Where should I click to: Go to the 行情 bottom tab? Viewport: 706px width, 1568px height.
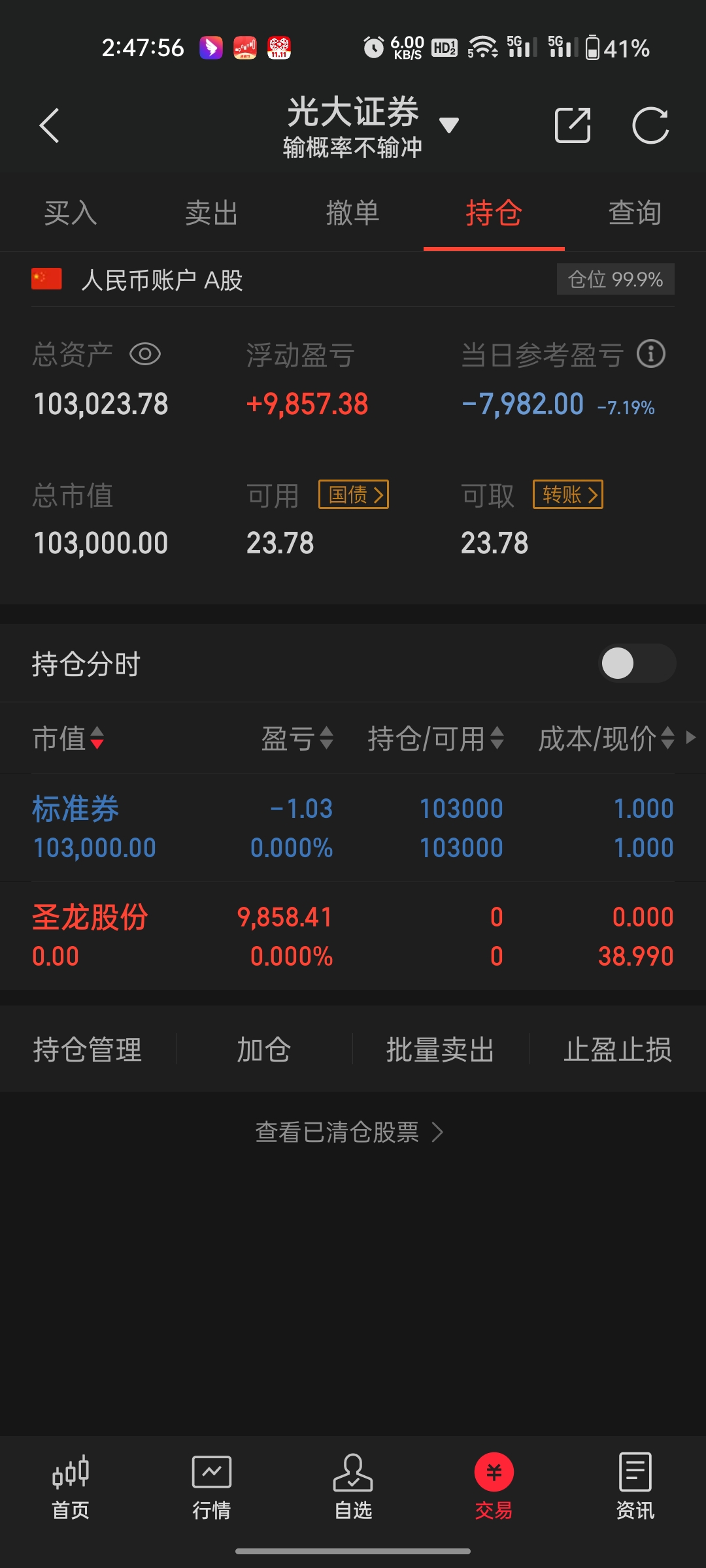[211, 1488]
